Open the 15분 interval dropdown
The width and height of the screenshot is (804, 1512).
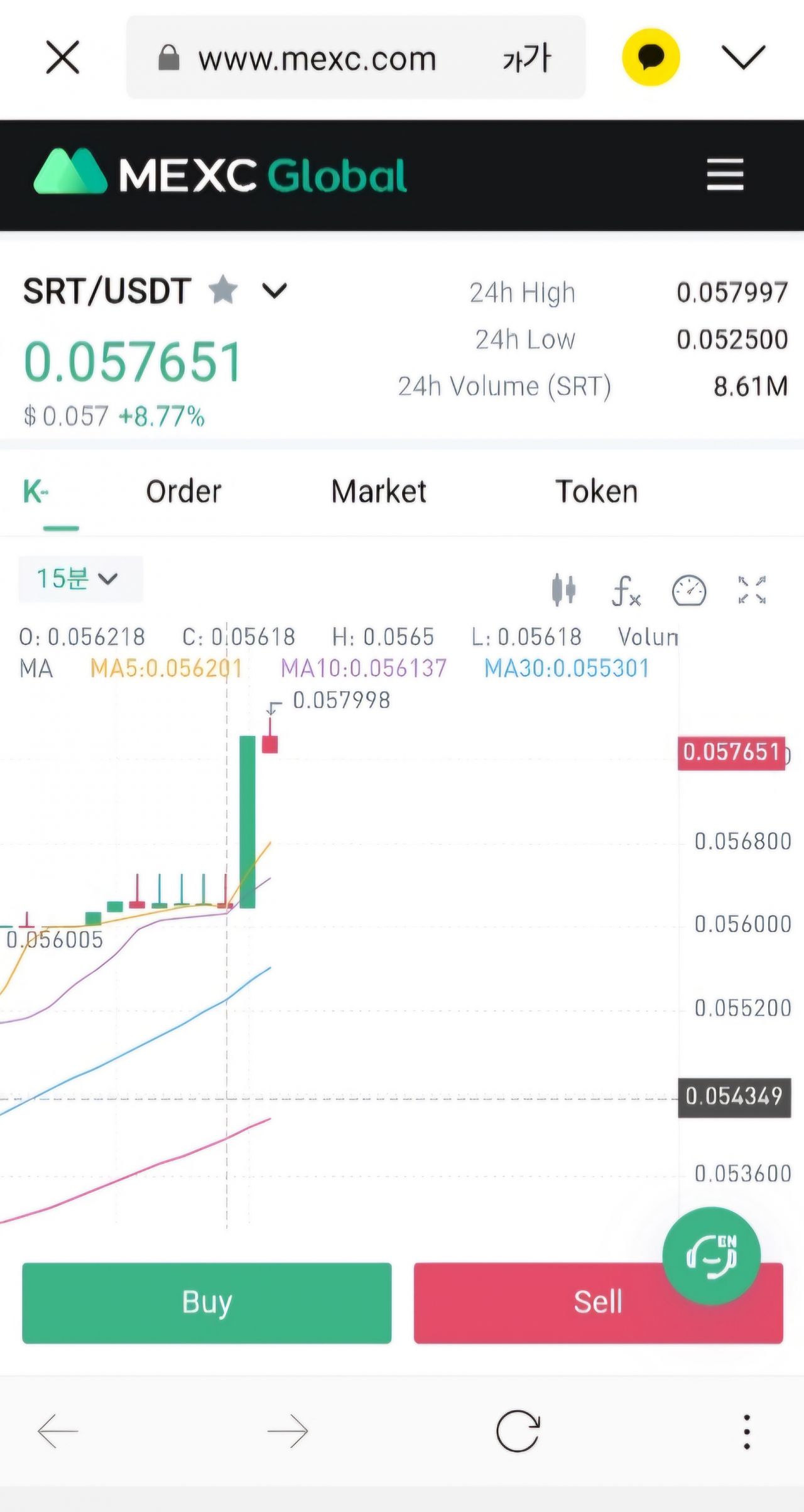point(78,578)
